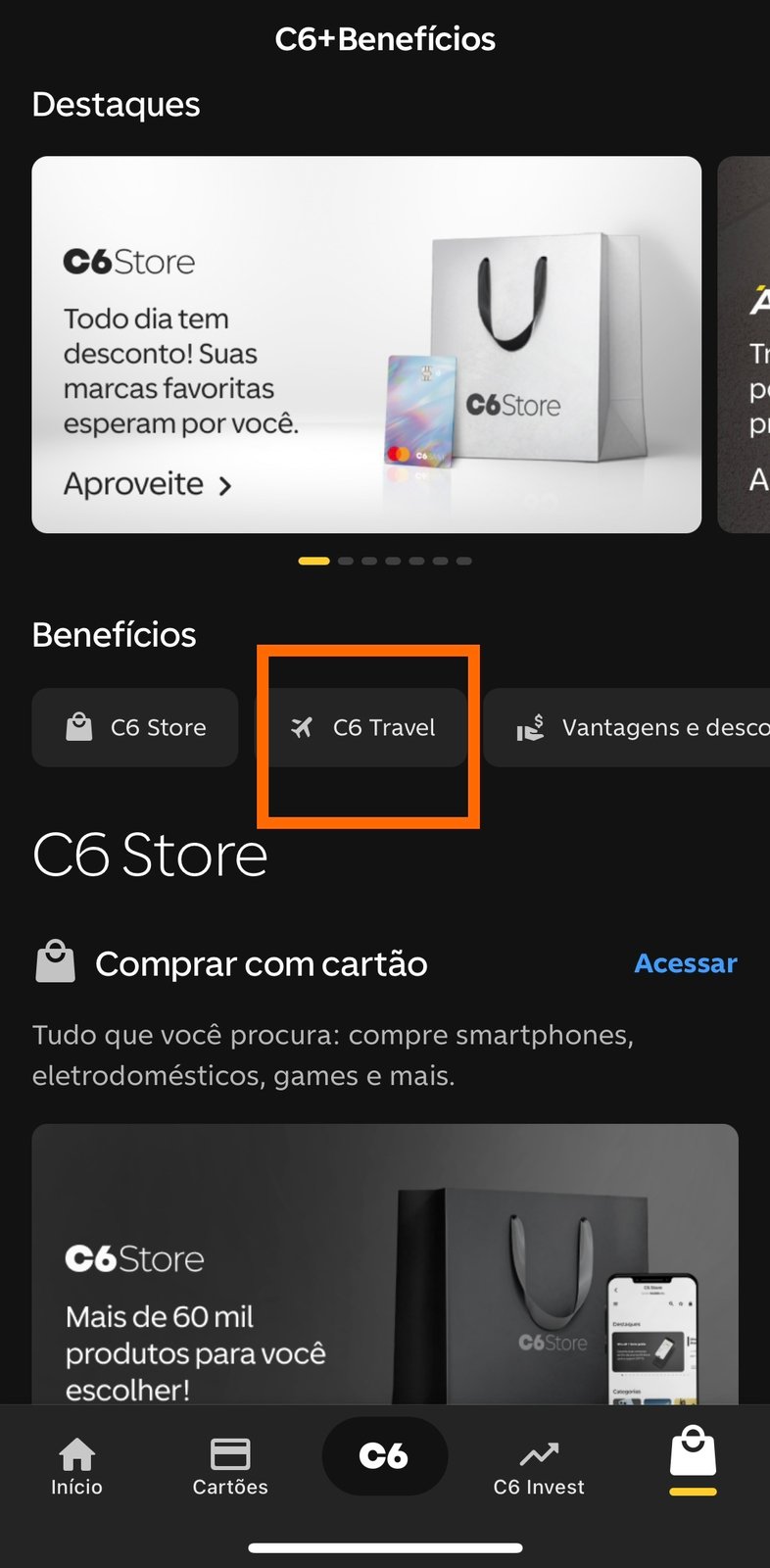Go to the Início tab
Image resolution: width=770 pixels, height=1568 pixels.
(x=76, y=1466)
